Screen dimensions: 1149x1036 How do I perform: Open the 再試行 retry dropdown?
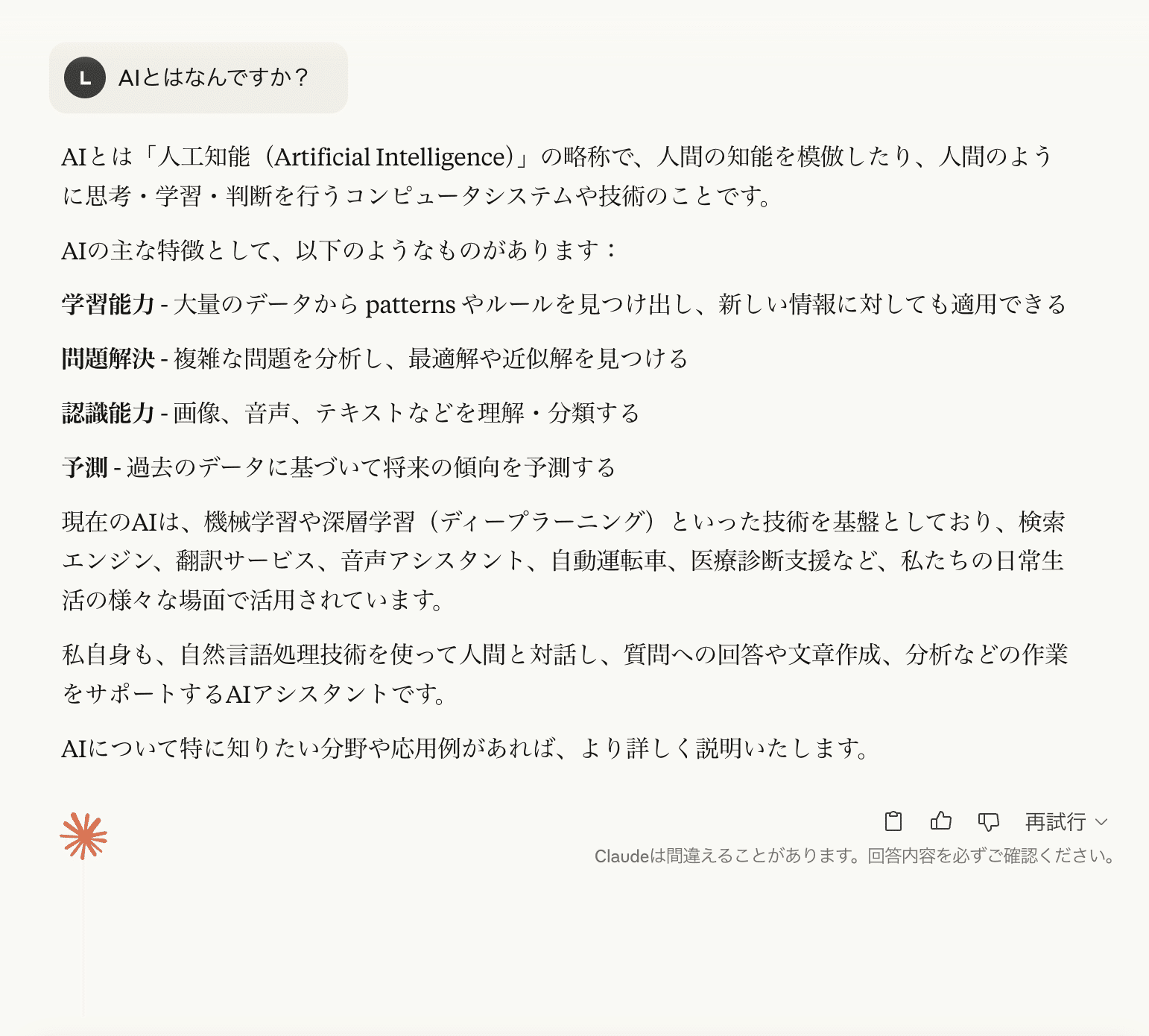pos(1066,822)
